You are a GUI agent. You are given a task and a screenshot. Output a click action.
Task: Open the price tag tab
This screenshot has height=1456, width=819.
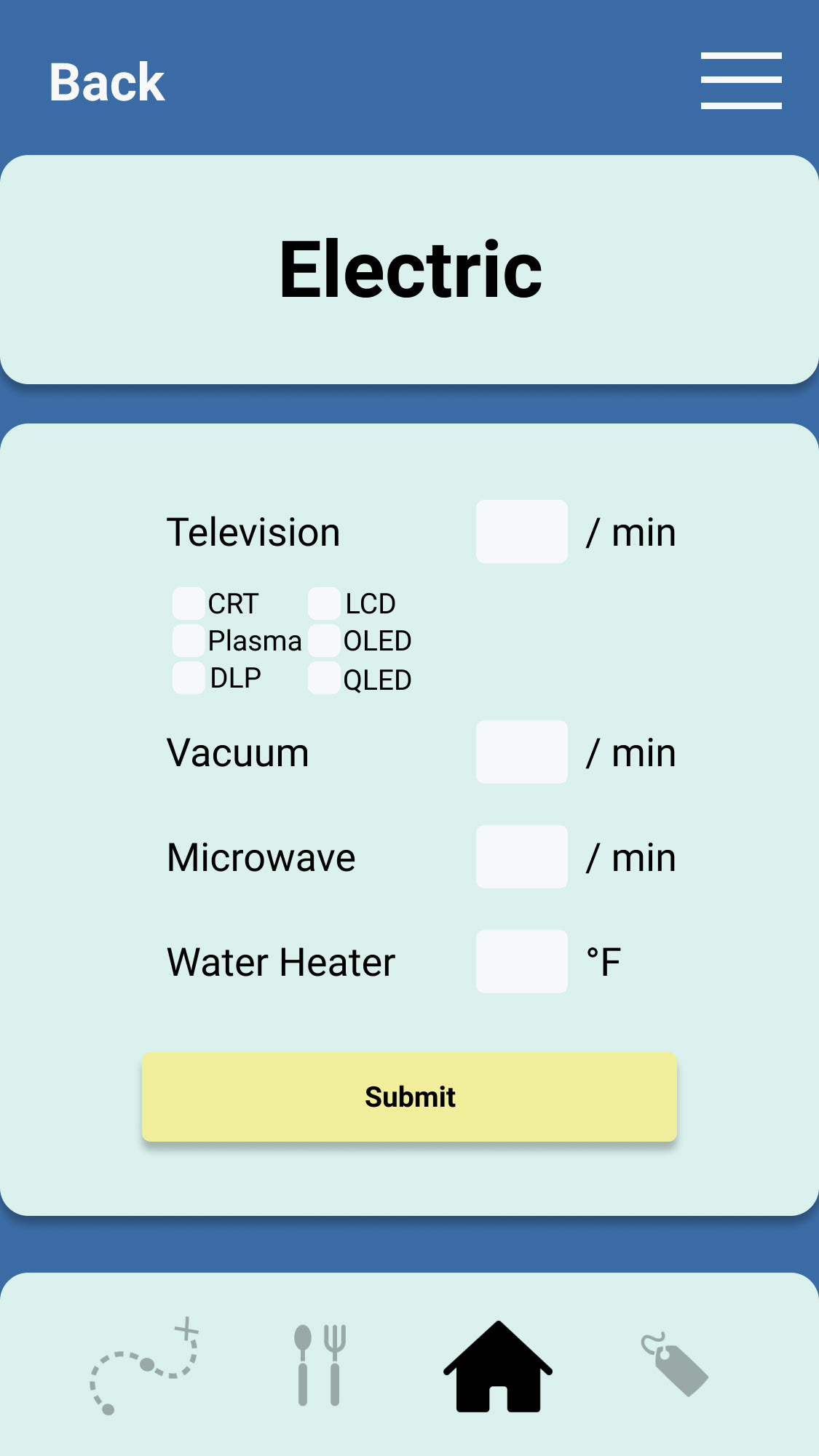click(674, 1364)
